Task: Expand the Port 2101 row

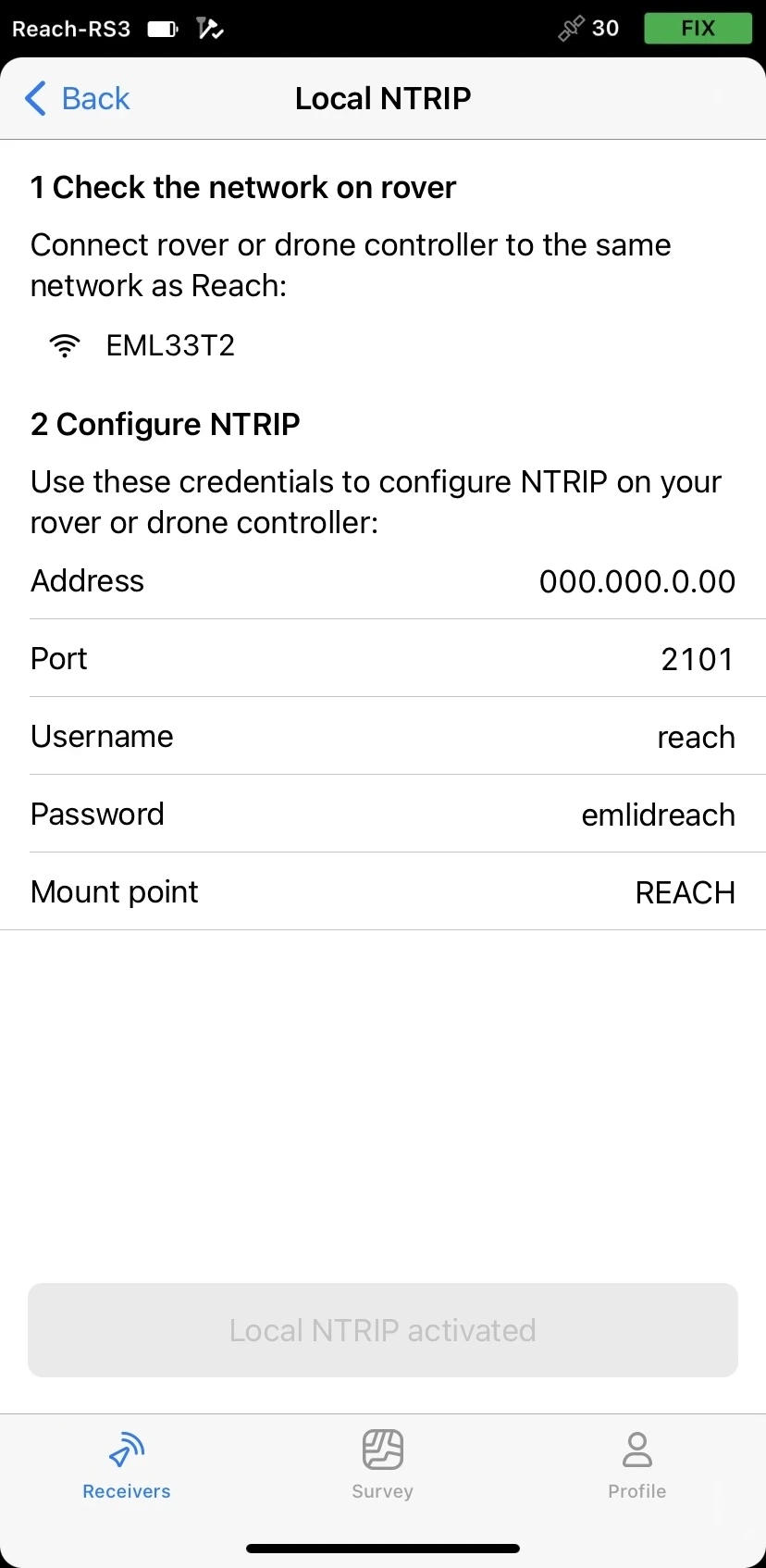Action: tap(382, 658)
